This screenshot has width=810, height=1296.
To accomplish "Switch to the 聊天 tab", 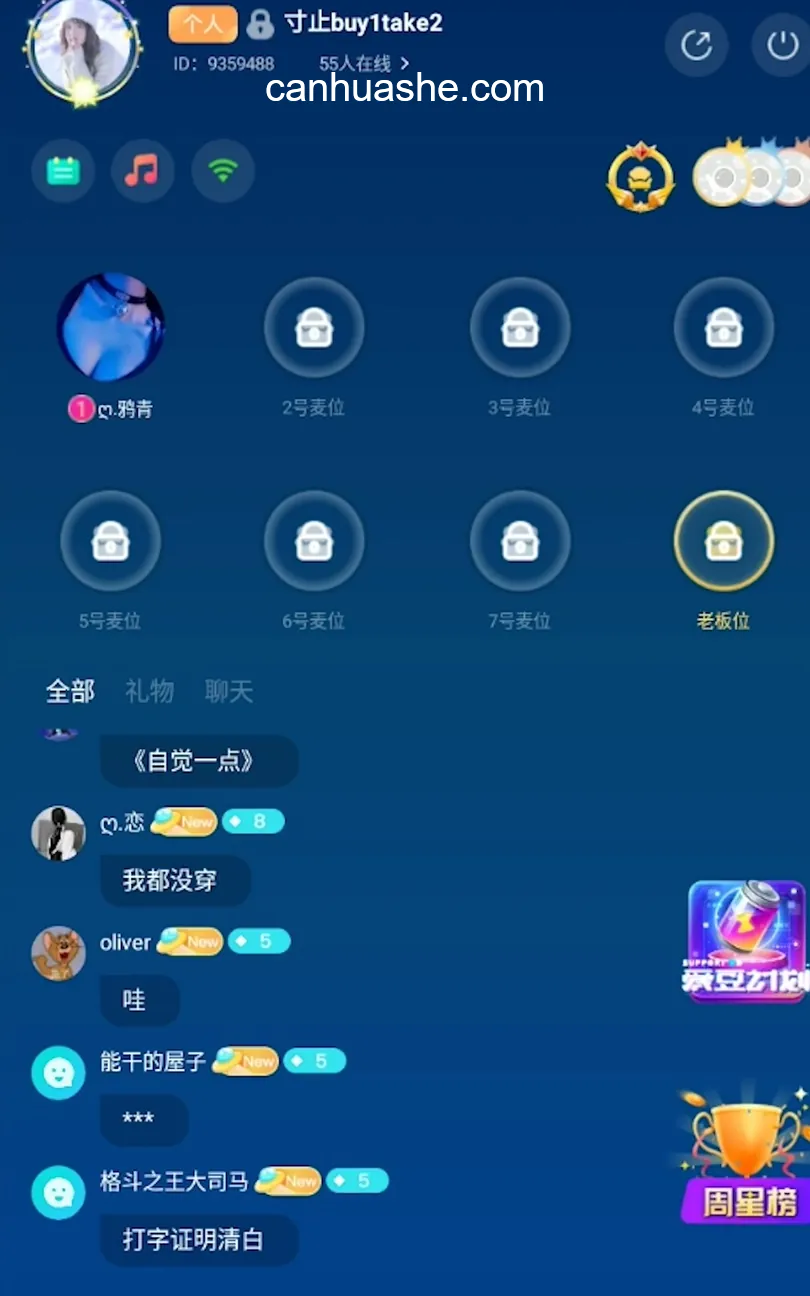I will click(229, 691).
